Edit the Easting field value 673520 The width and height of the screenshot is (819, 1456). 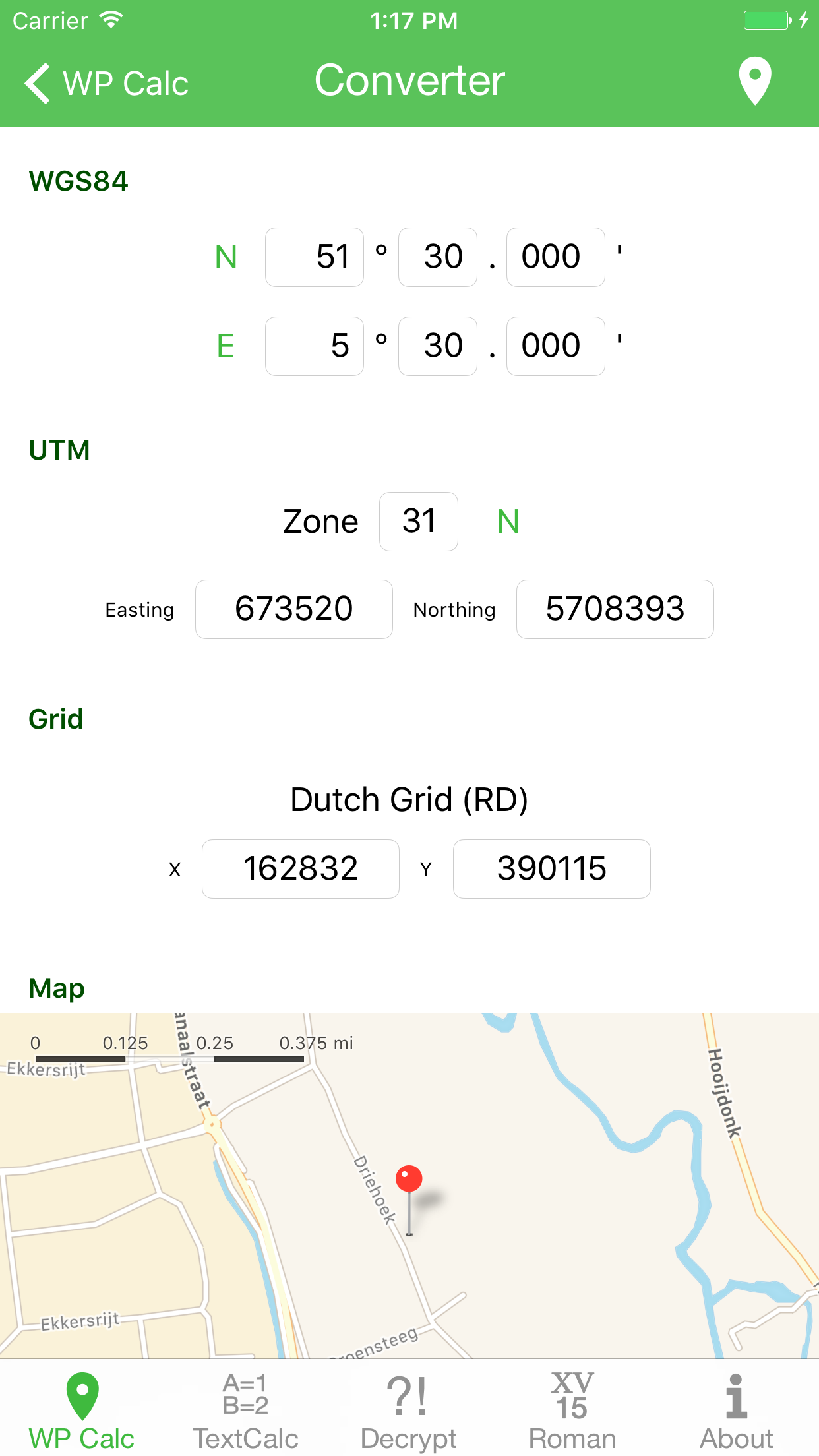coord(294,609)
